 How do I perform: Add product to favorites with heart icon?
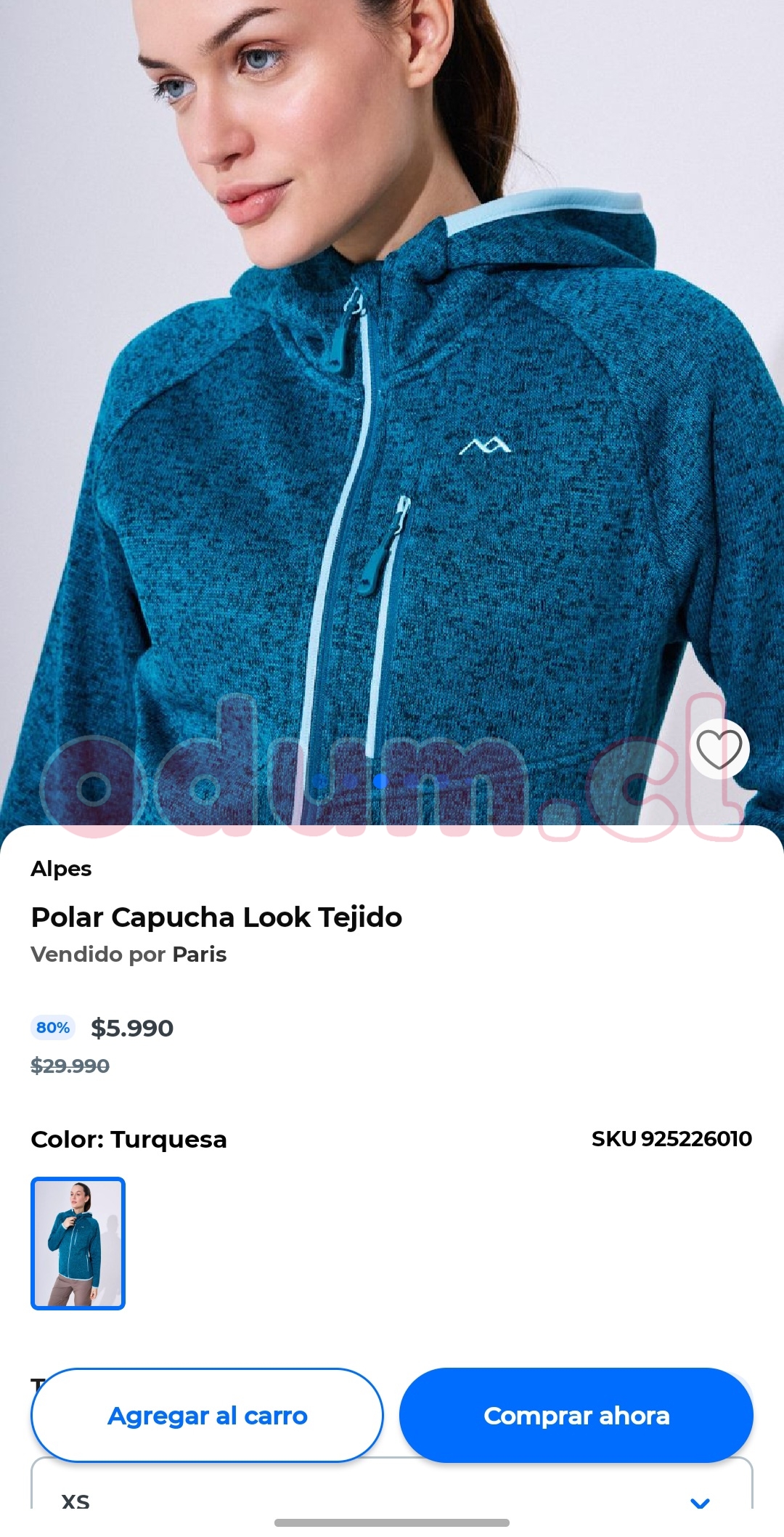(719, 749)
